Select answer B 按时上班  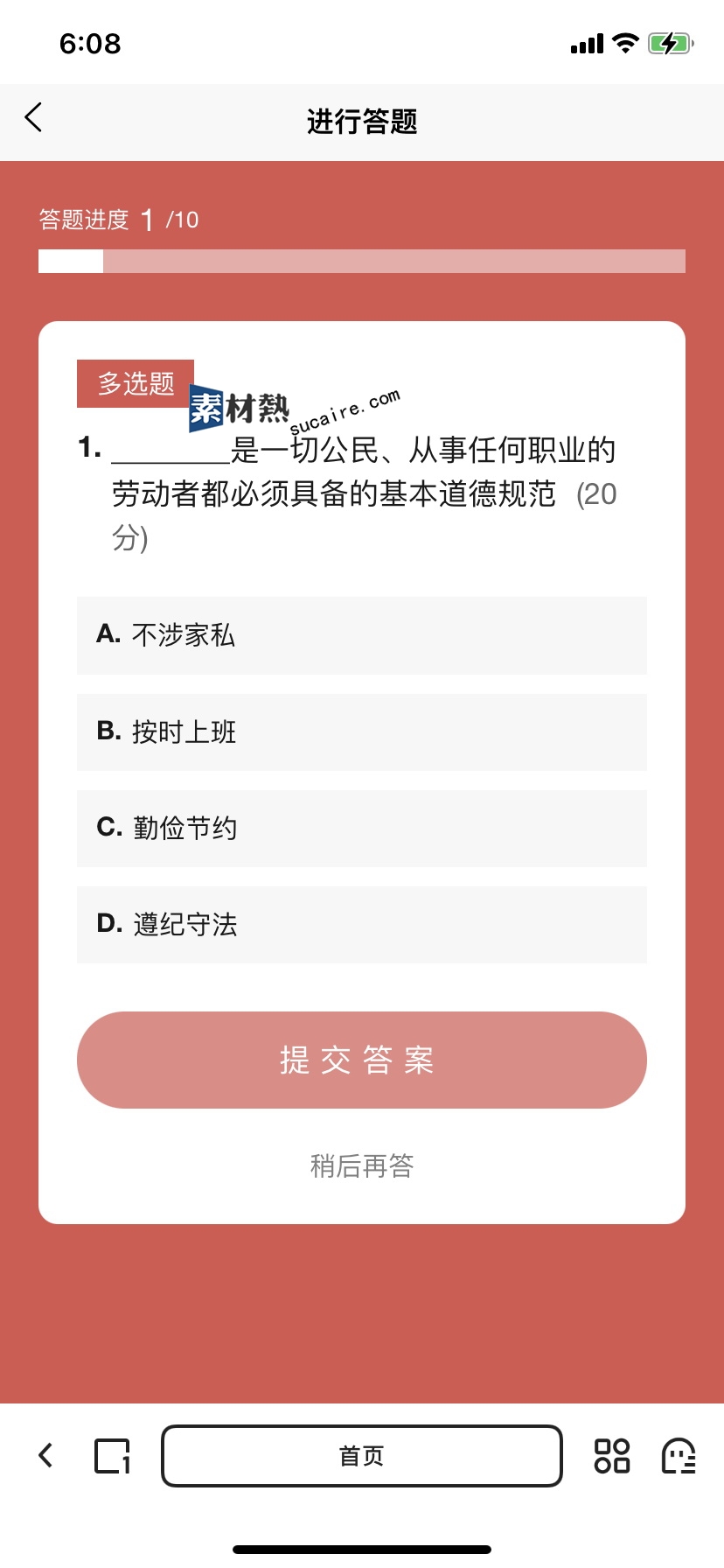362,732
